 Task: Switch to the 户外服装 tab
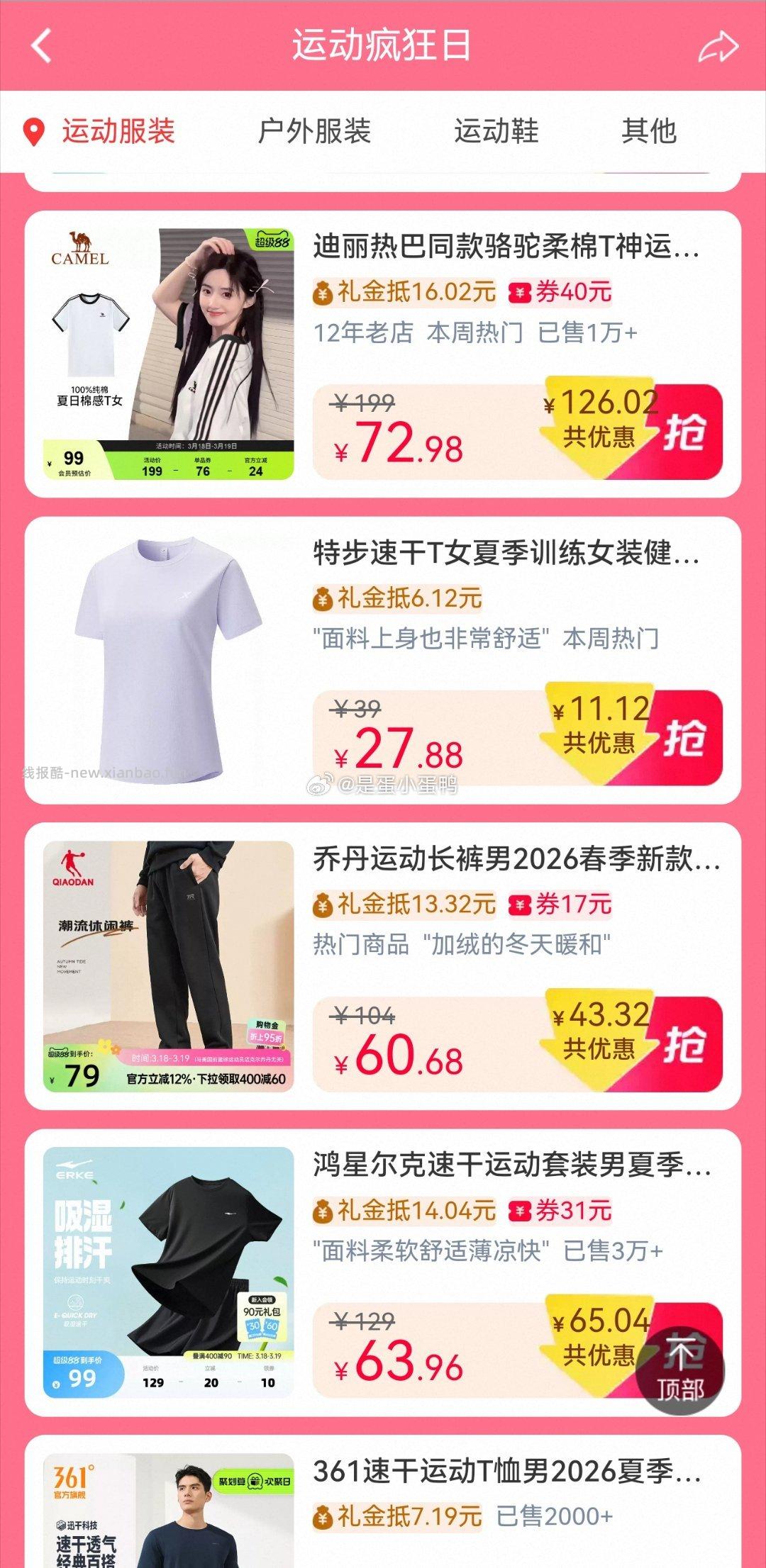315,131
